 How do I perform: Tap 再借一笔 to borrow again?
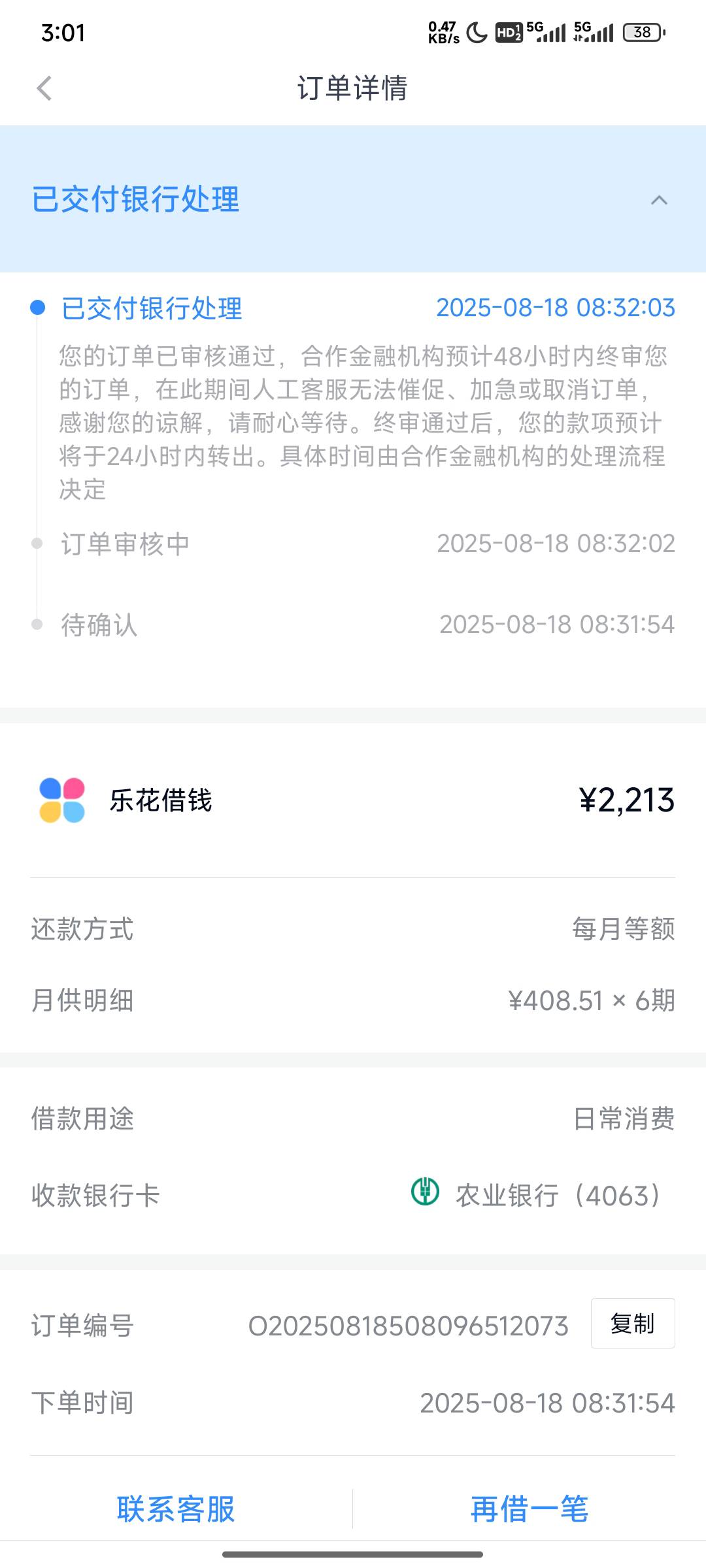point(529,1509)
